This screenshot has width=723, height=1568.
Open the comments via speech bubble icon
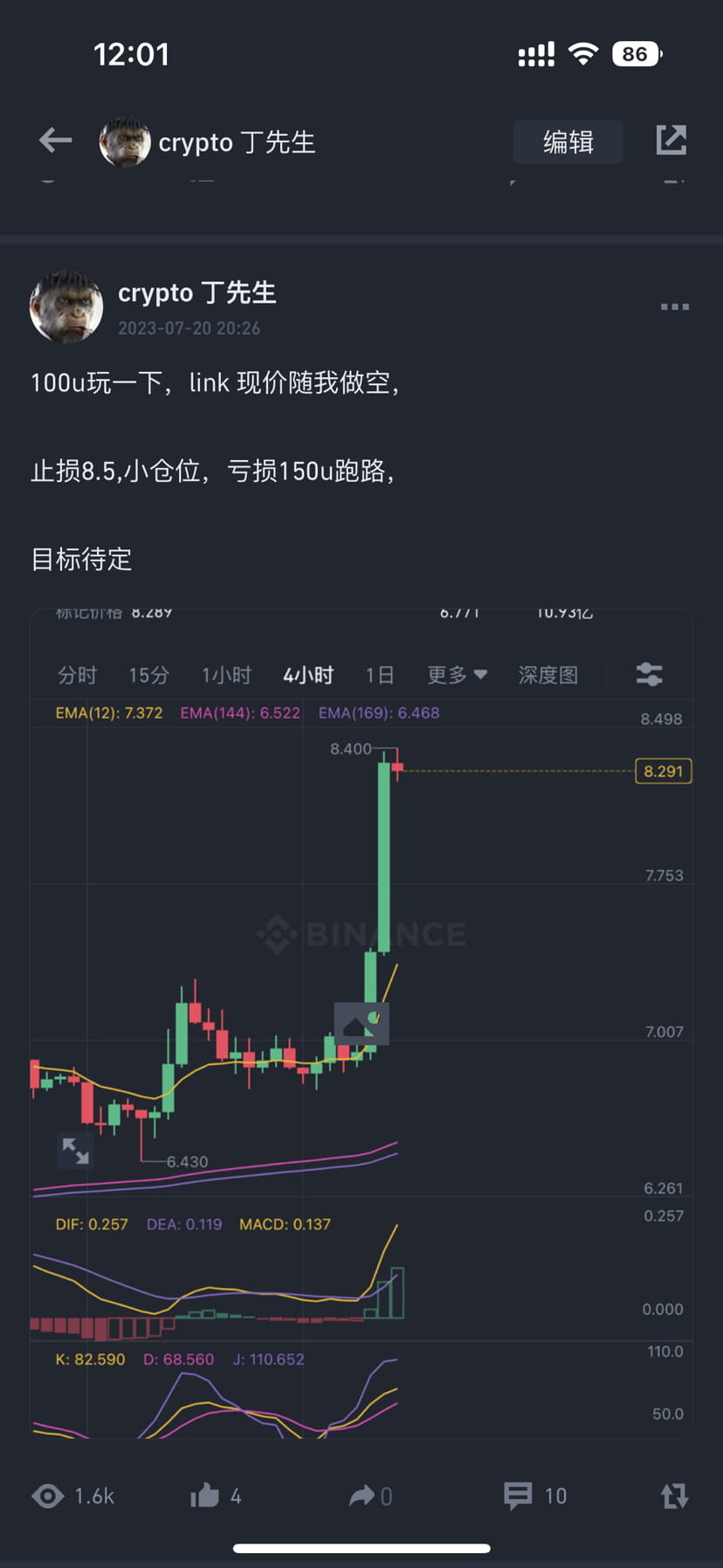(x=519, y=1496)
